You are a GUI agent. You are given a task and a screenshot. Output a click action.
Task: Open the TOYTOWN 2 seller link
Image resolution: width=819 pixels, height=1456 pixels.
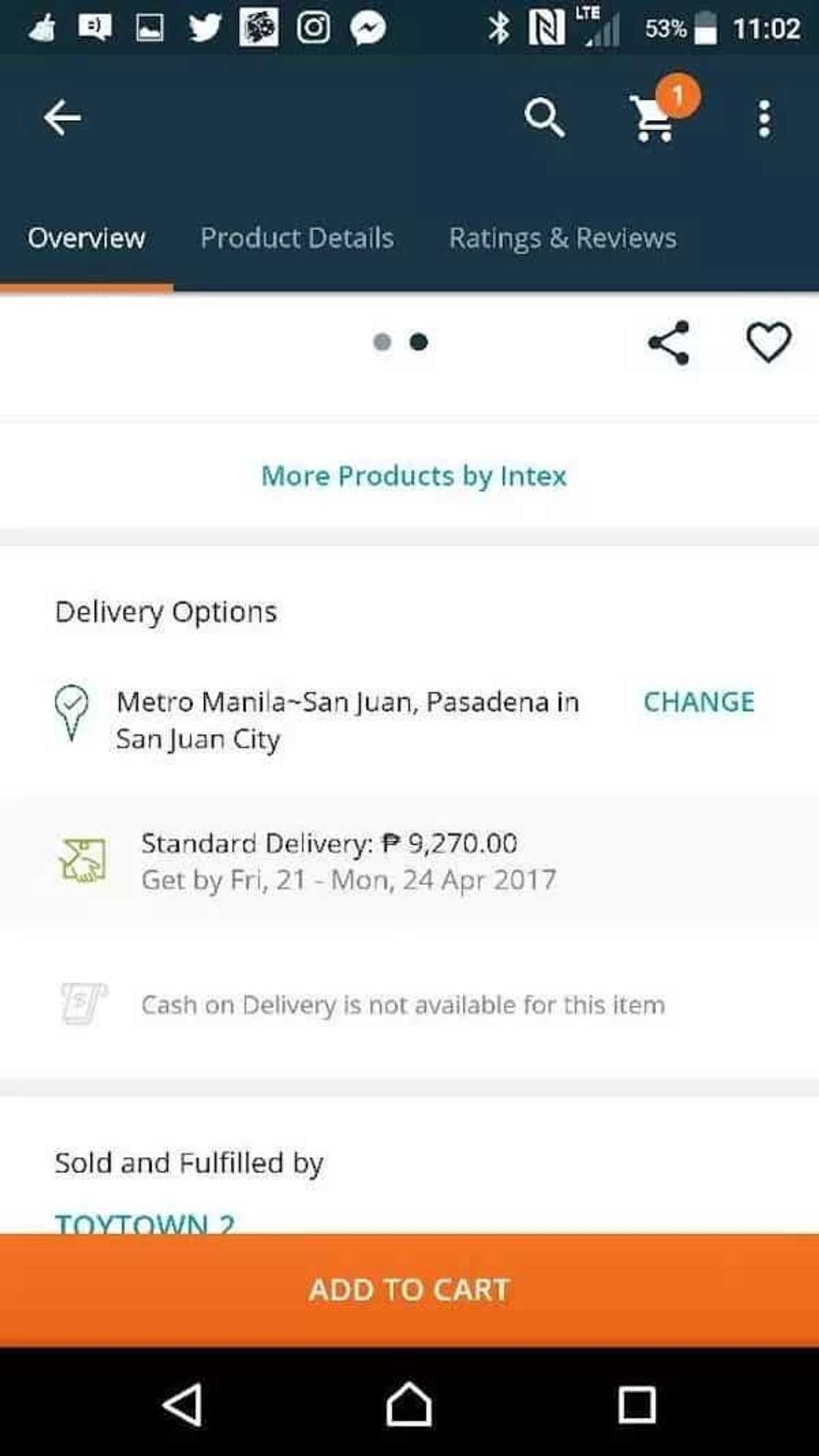pos(145,1222)
